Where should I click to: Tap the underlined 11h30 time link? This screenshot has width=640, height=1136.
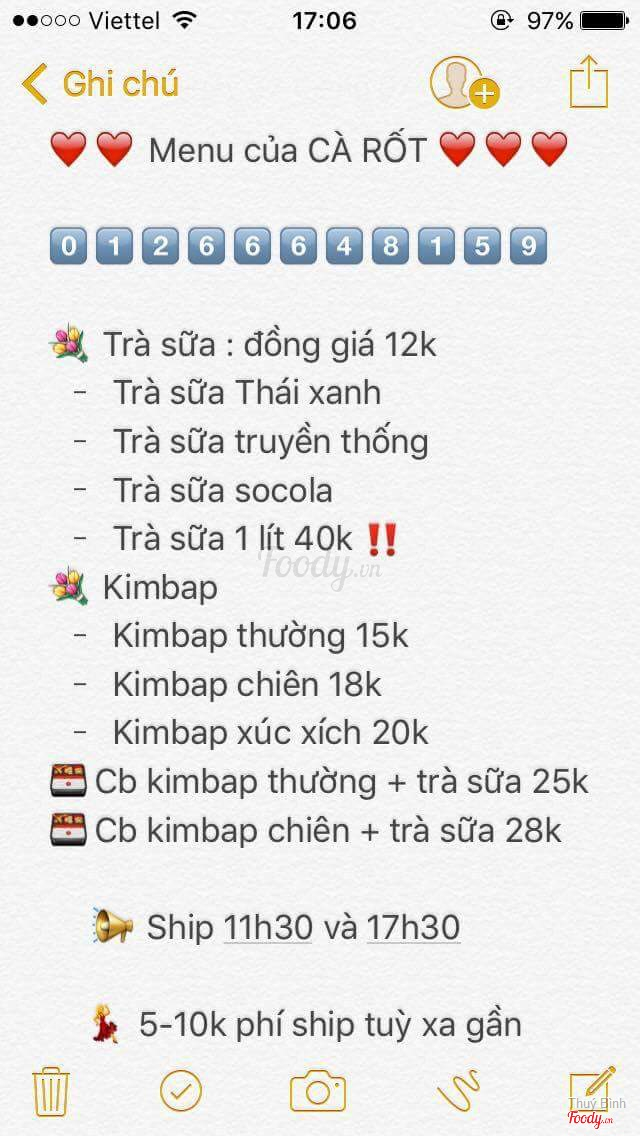pos(268,927)
